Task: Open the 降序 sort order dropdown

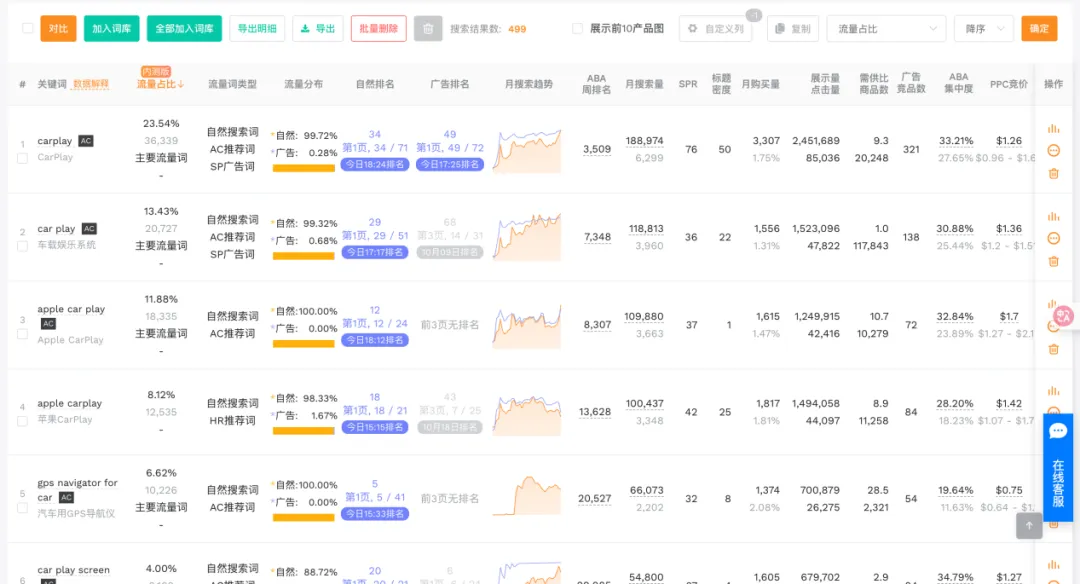Action: (x=983, y=29)
